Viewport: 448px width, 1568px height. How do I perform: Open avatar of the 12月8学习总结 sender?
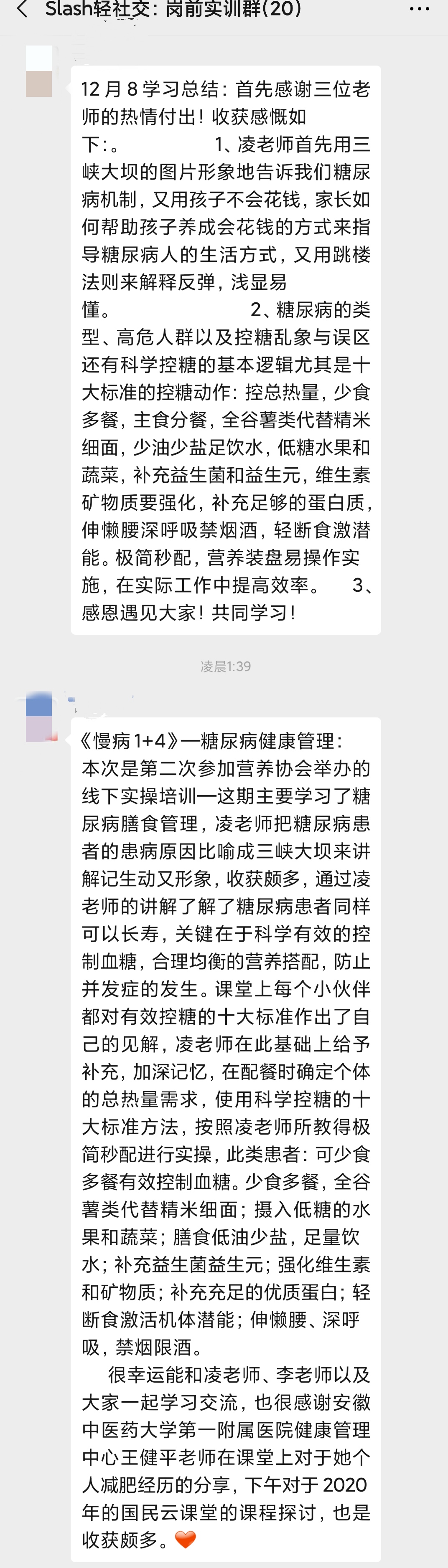[39, 72]
